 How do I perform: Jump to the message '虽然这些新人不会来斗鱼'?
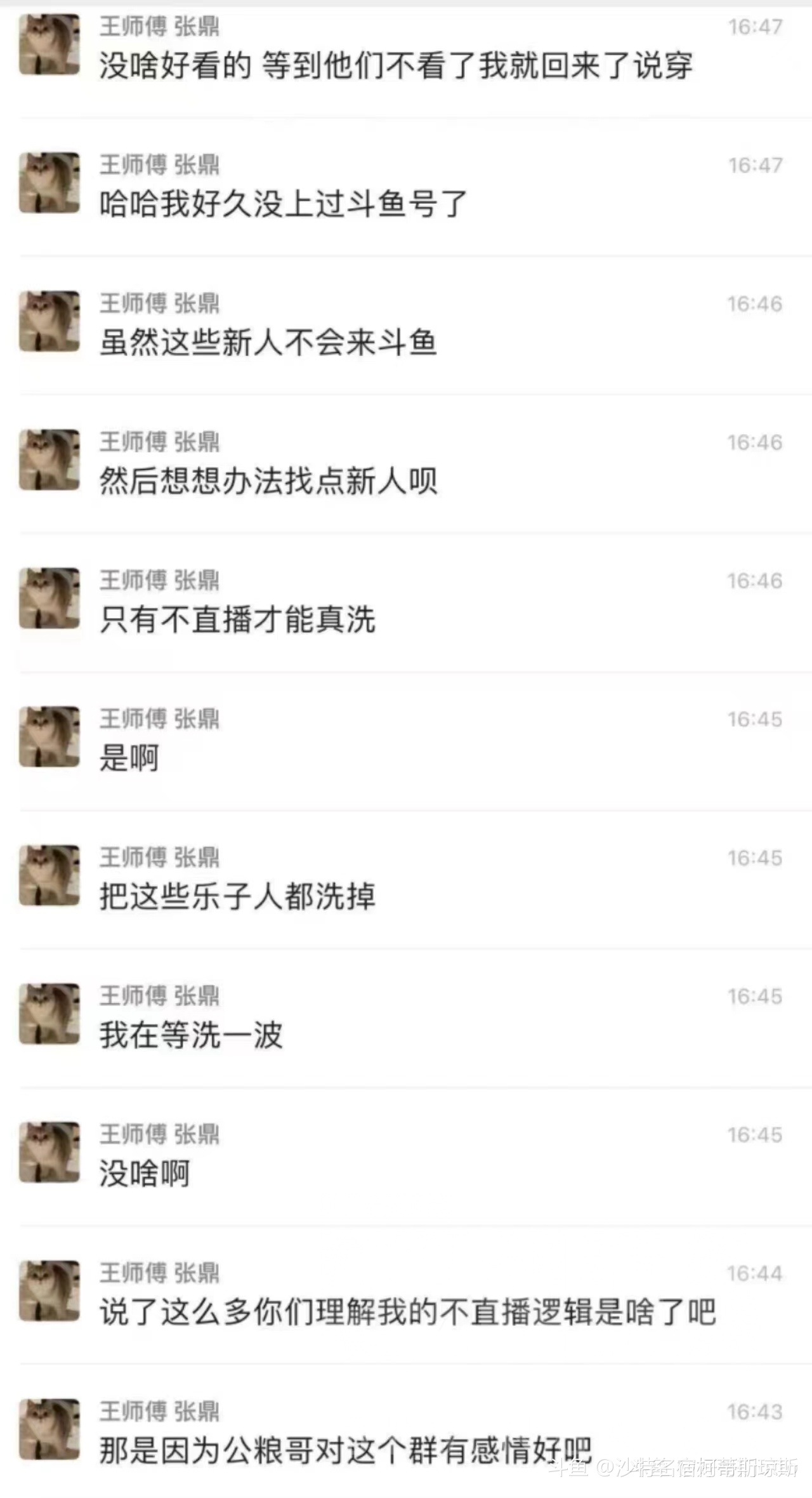click(268, 343)
